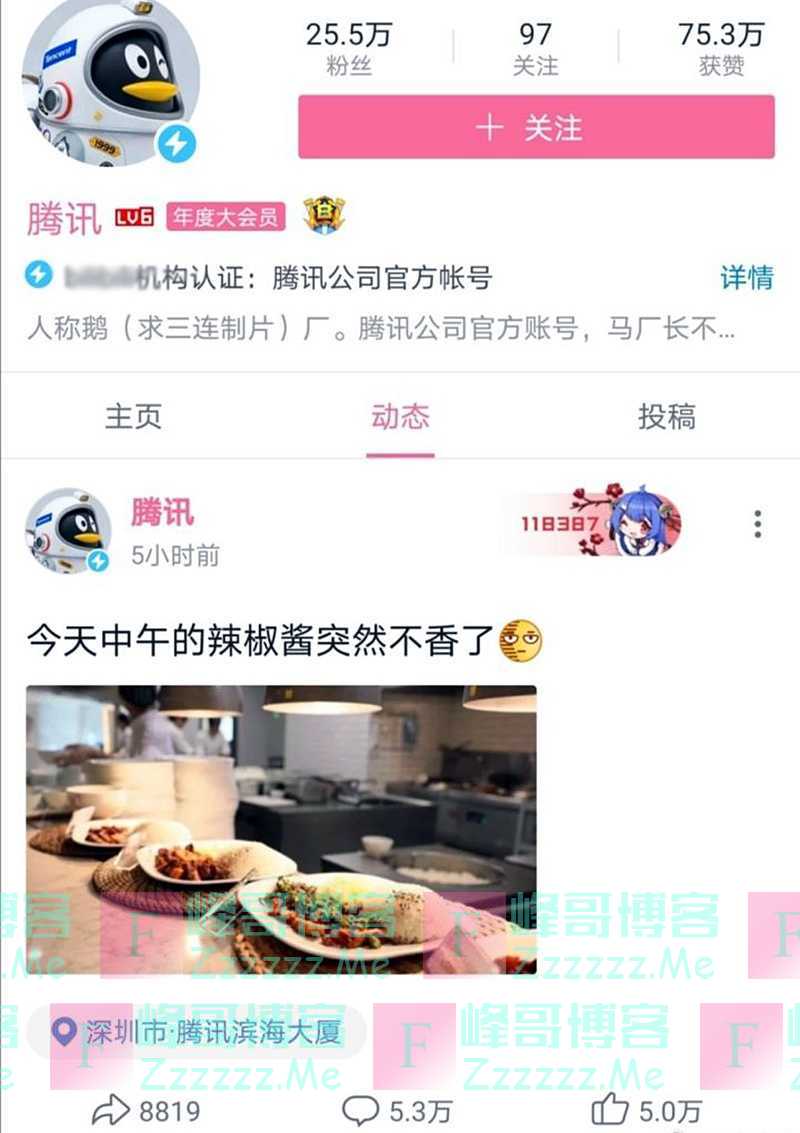Switch to the 主页 tab
Screen dimensions: 800x1133
[x=133, y=416]
